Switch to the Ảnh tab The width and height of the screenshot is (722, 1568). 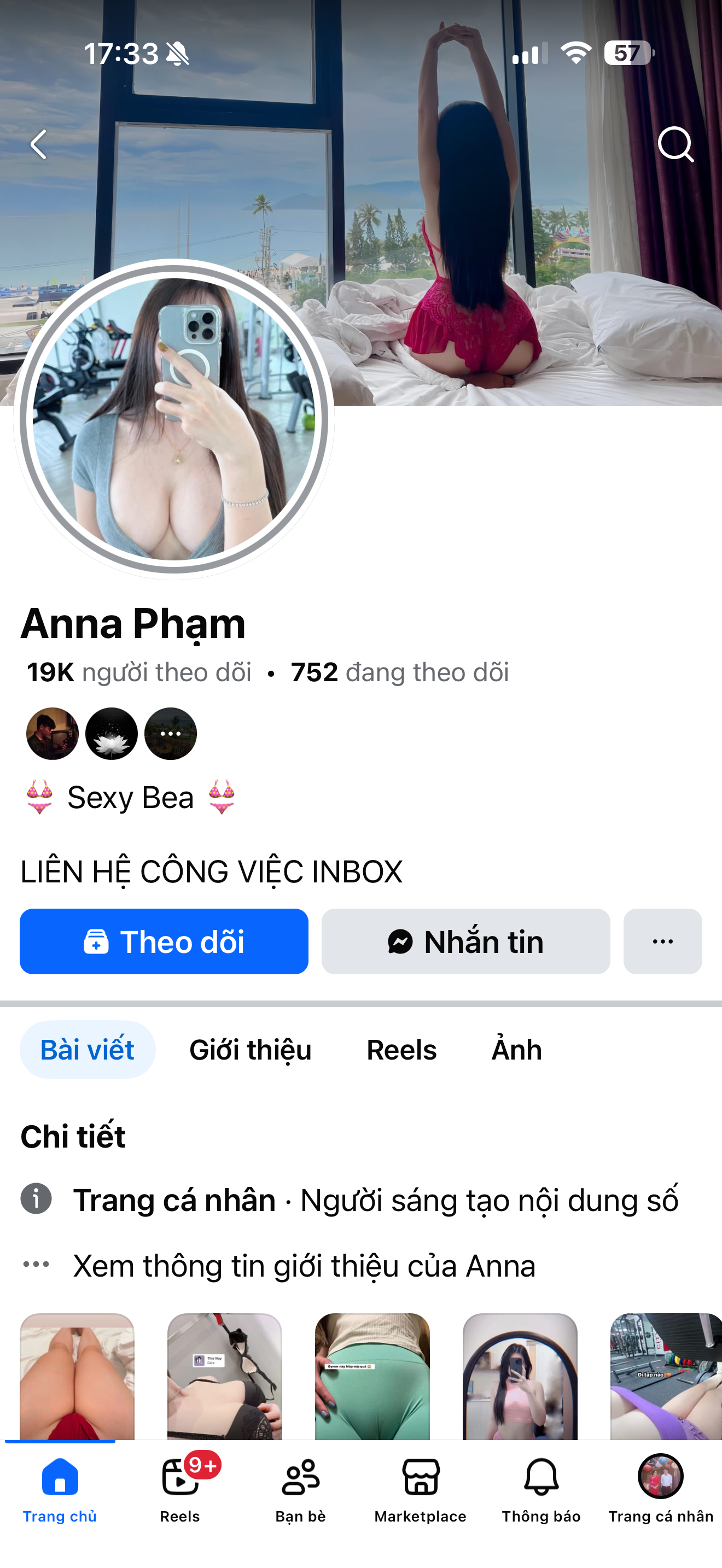(x=516, y=1050)
